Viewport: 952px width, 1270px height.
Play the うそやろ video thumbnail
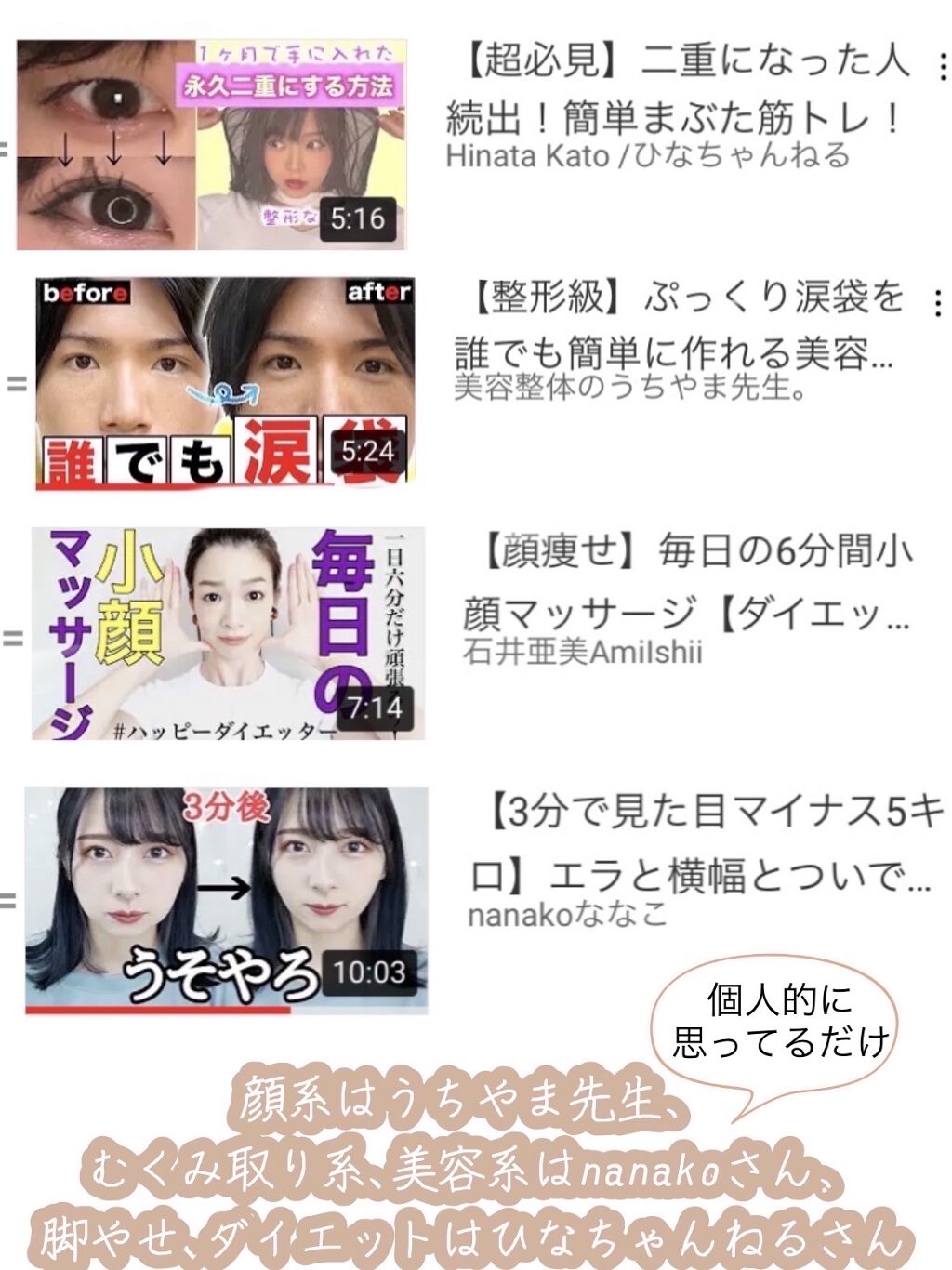click(218, 891)
